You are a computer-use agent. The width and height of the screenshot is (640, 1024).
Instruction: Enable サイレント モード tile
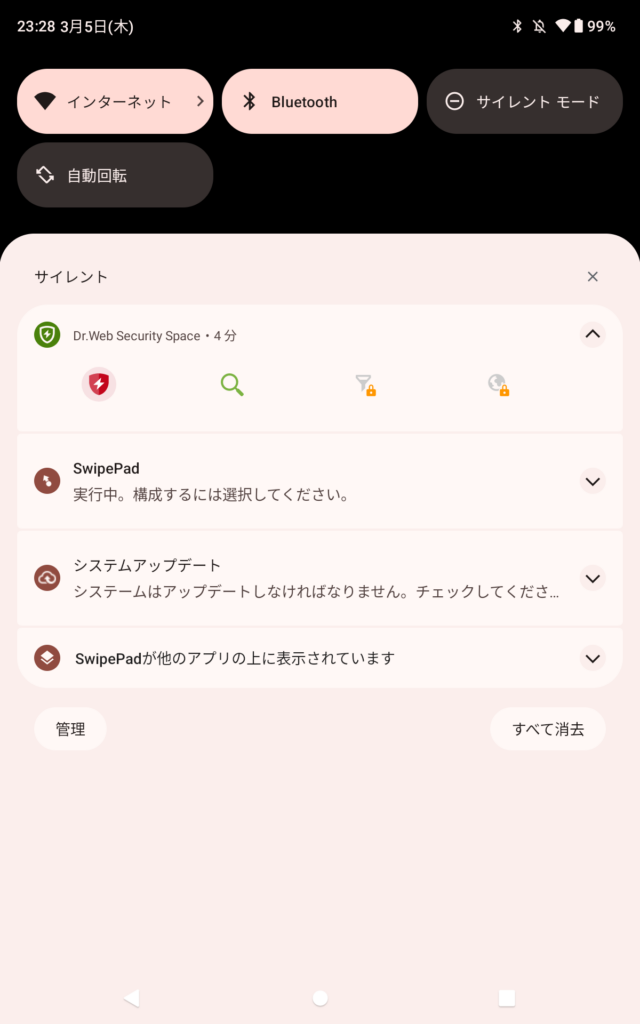524,101
